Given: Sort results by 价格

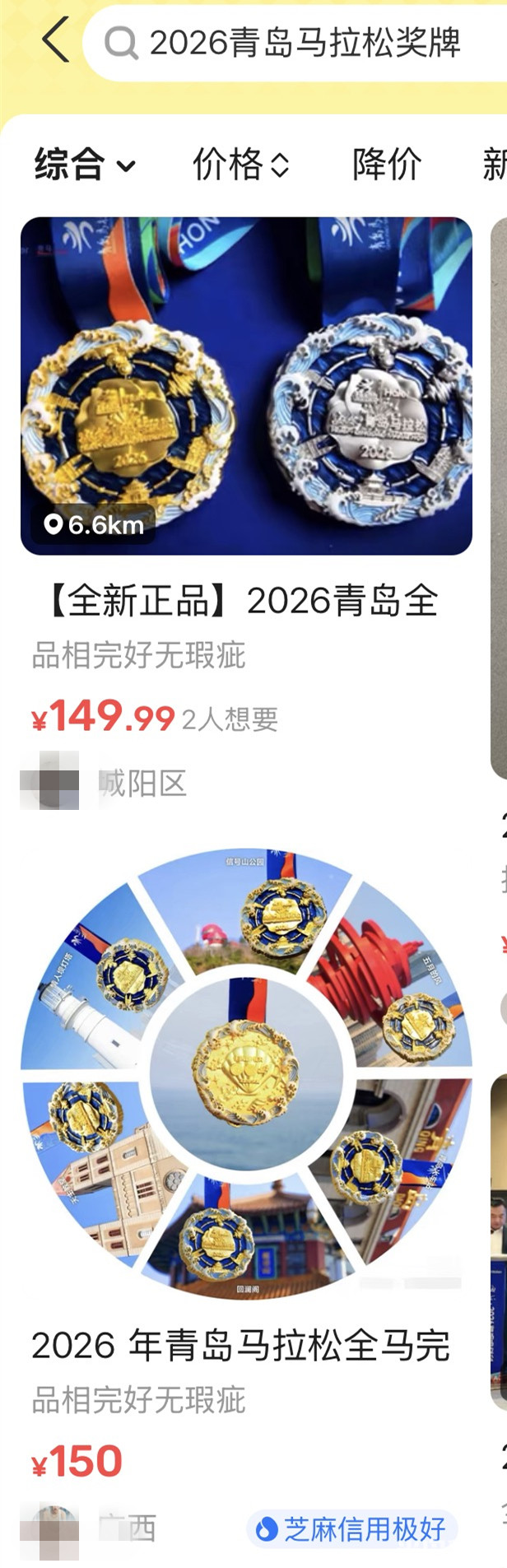Looking at the screenshot, I should click(240, 165).
